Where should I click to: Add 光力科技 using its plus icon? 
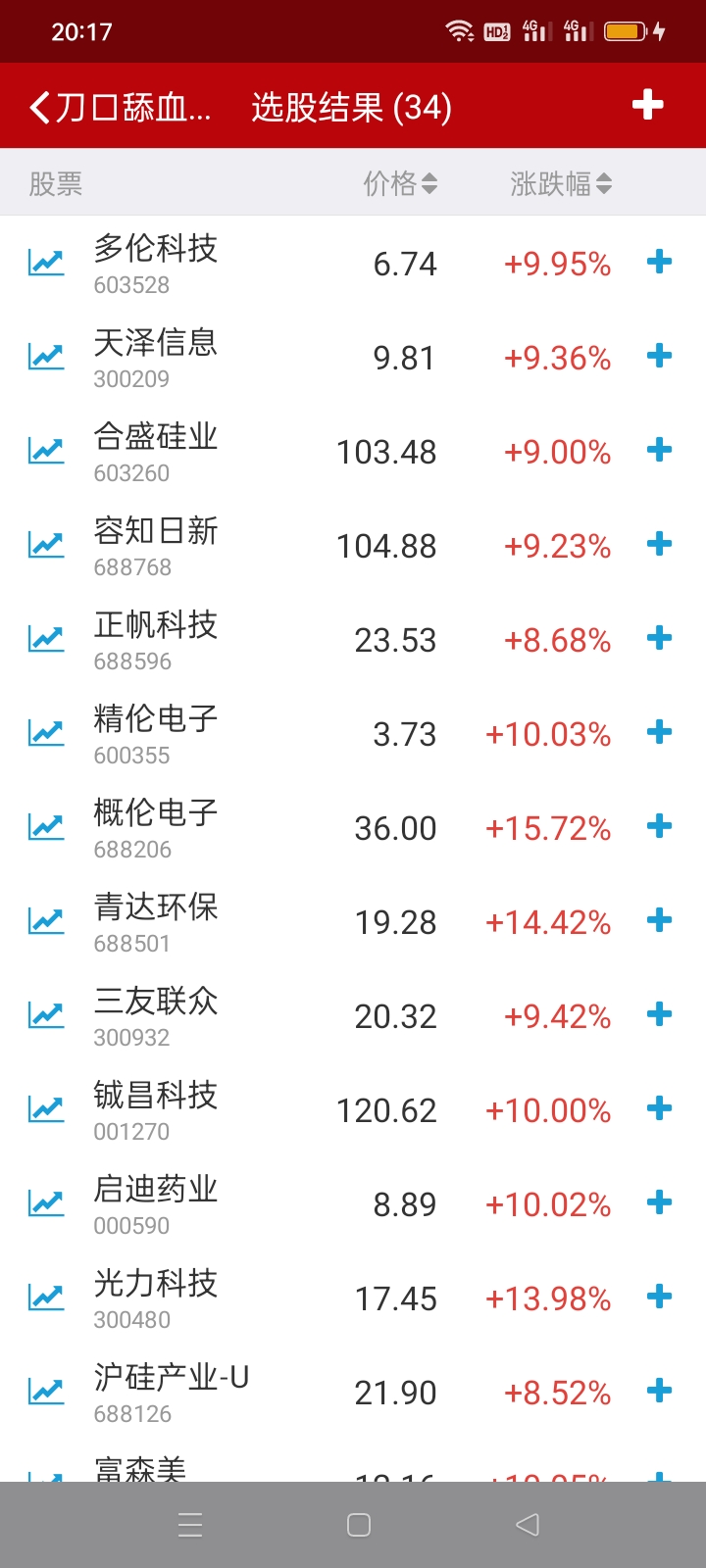click(660, 1297)
